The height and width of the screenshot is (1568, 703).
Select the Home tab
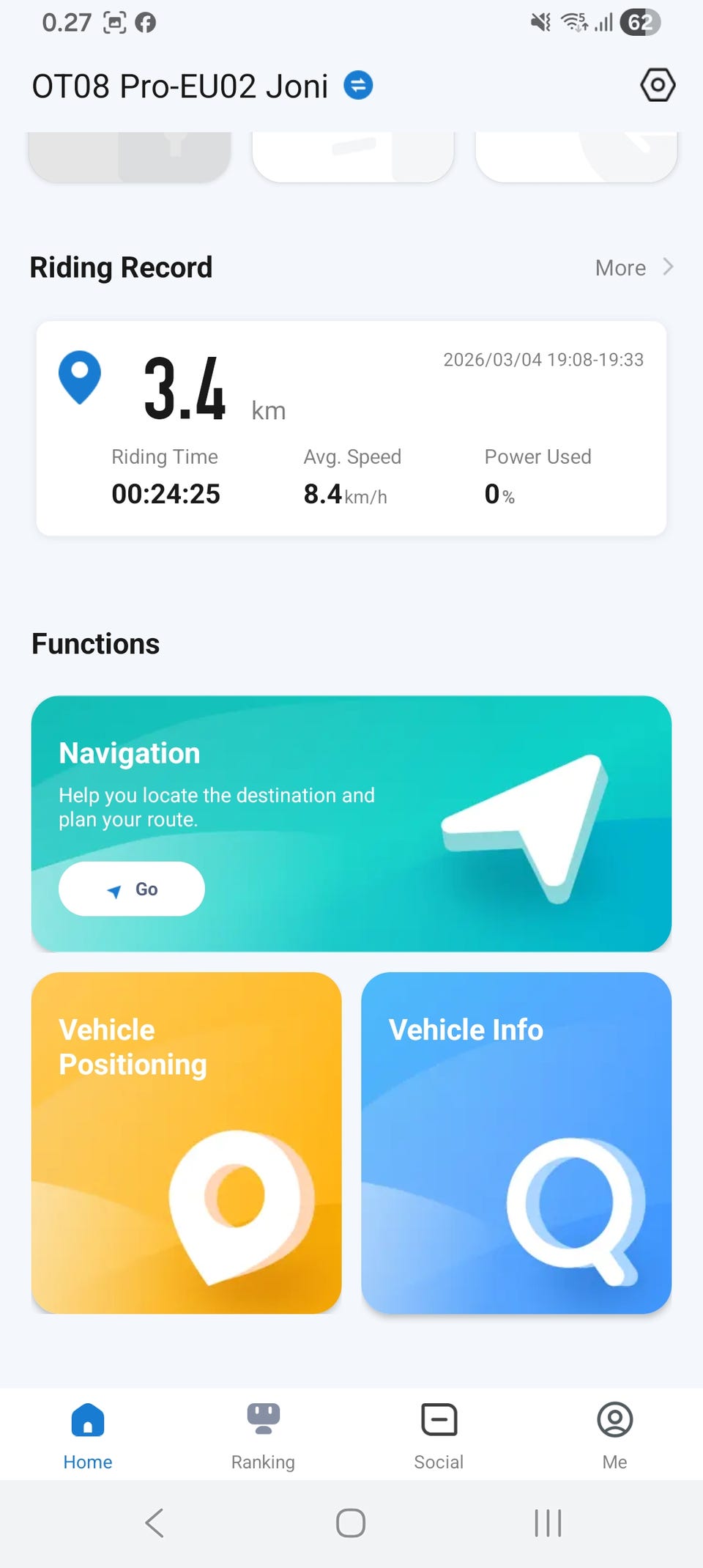(88, 1435)
